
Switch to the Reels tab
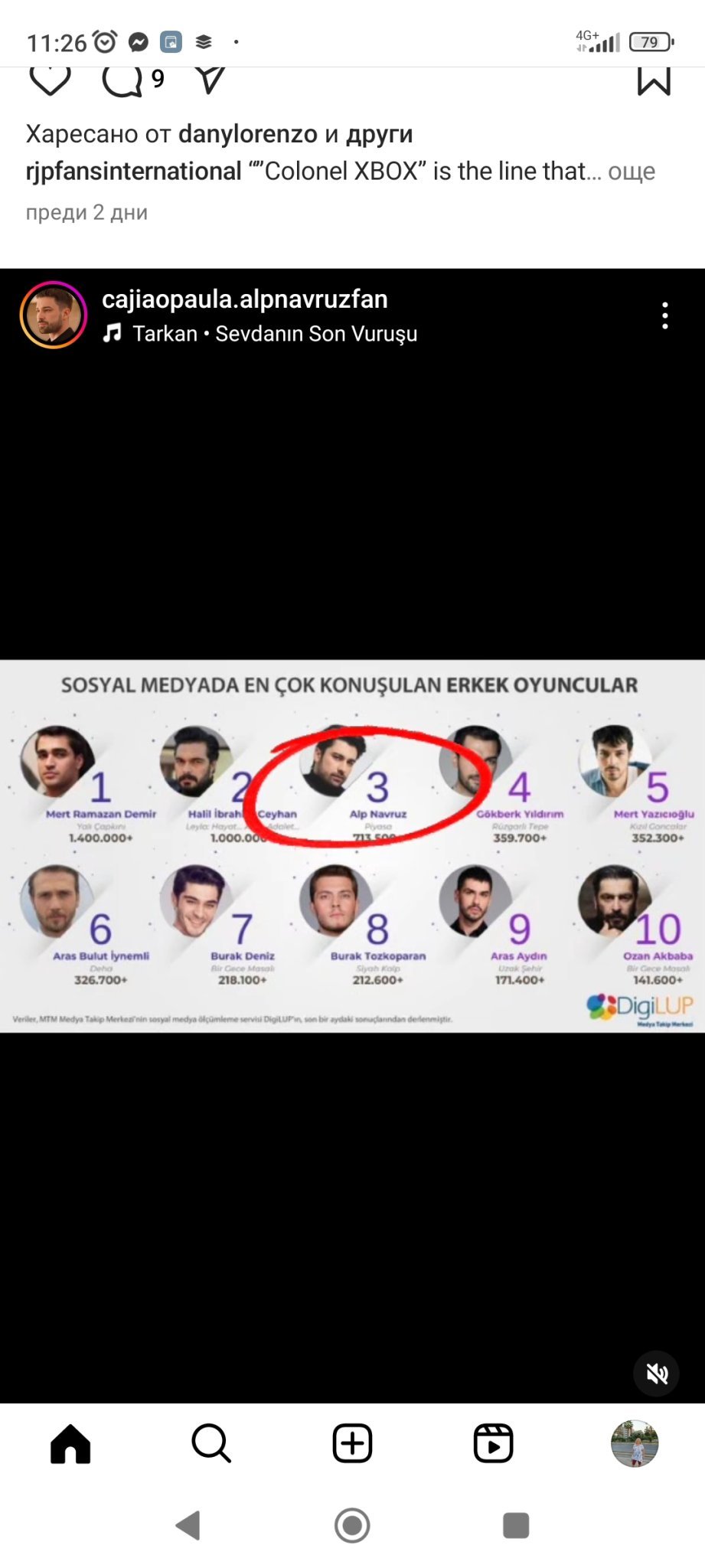[x=493, y=1444]
